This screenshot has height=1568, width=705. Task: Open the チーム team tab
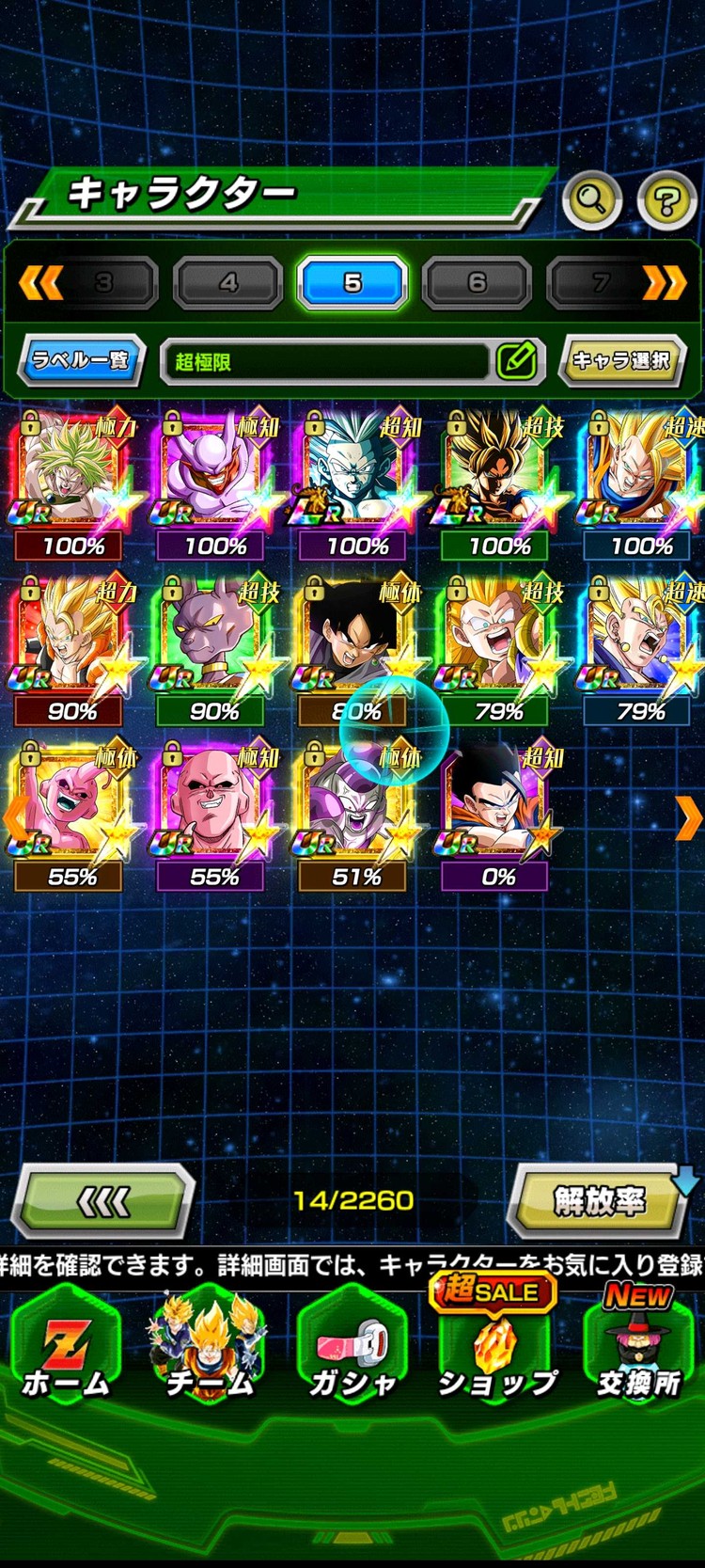point(209,1354)
